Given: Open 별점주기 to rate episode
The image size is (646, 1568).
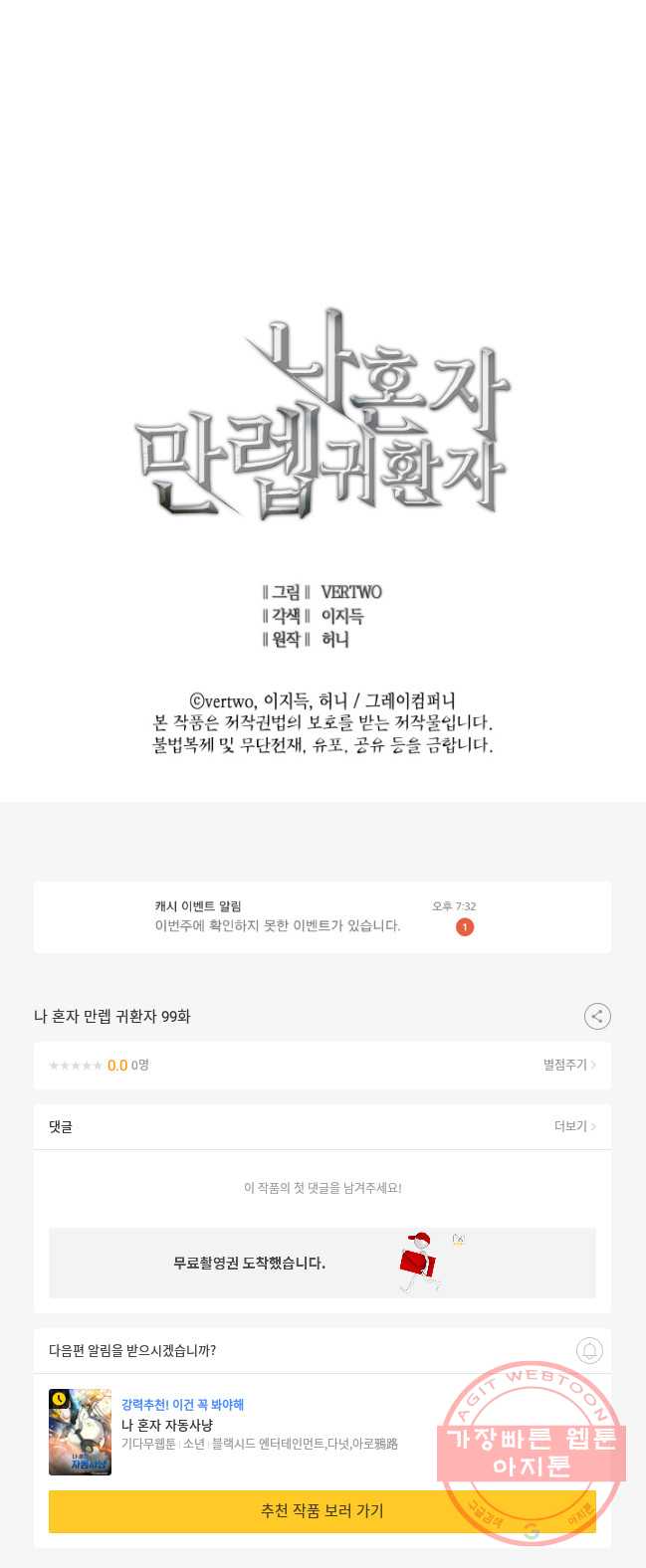Looking at the screenshot, I should pyautogui.click(x=569, y=1065).
